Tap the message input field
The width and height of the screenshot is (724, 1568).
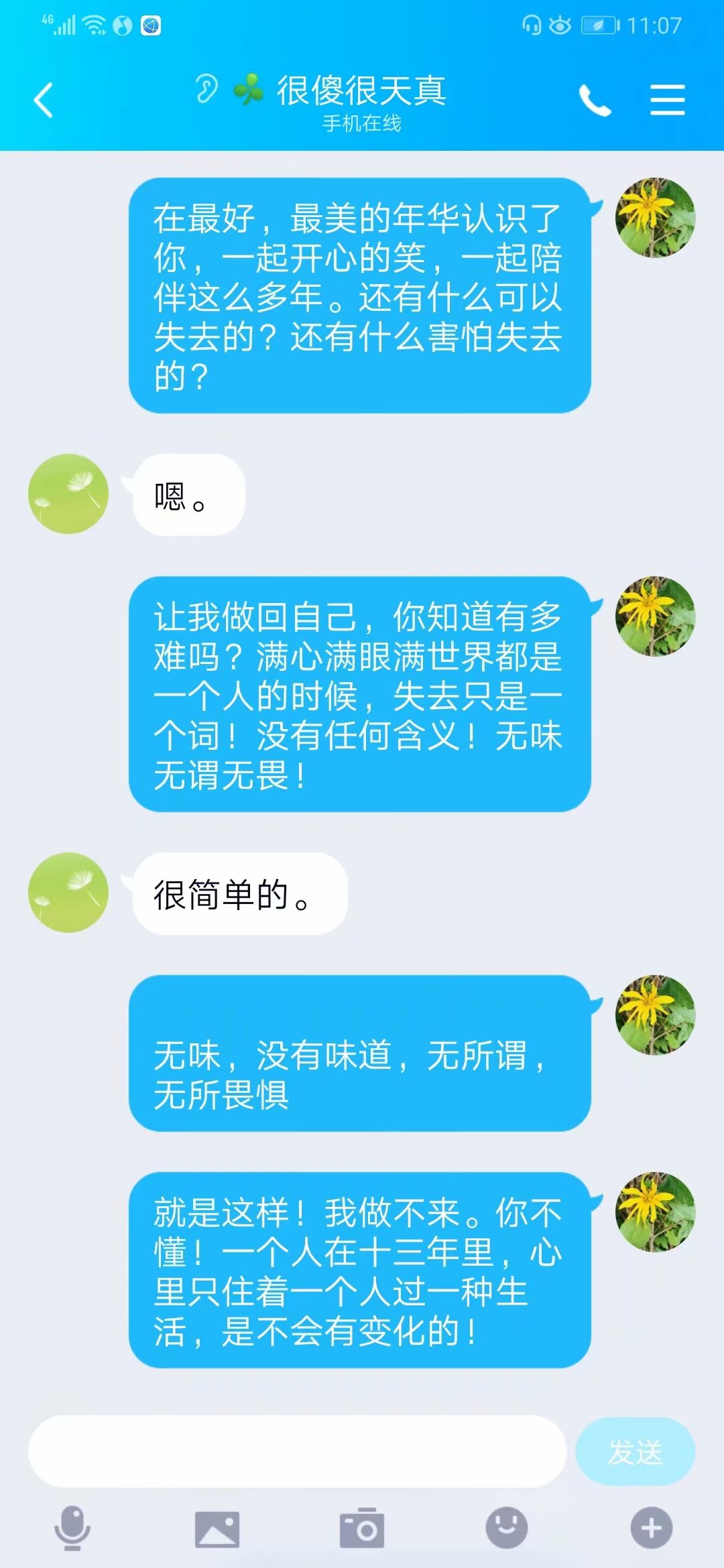click(297, 1451)
